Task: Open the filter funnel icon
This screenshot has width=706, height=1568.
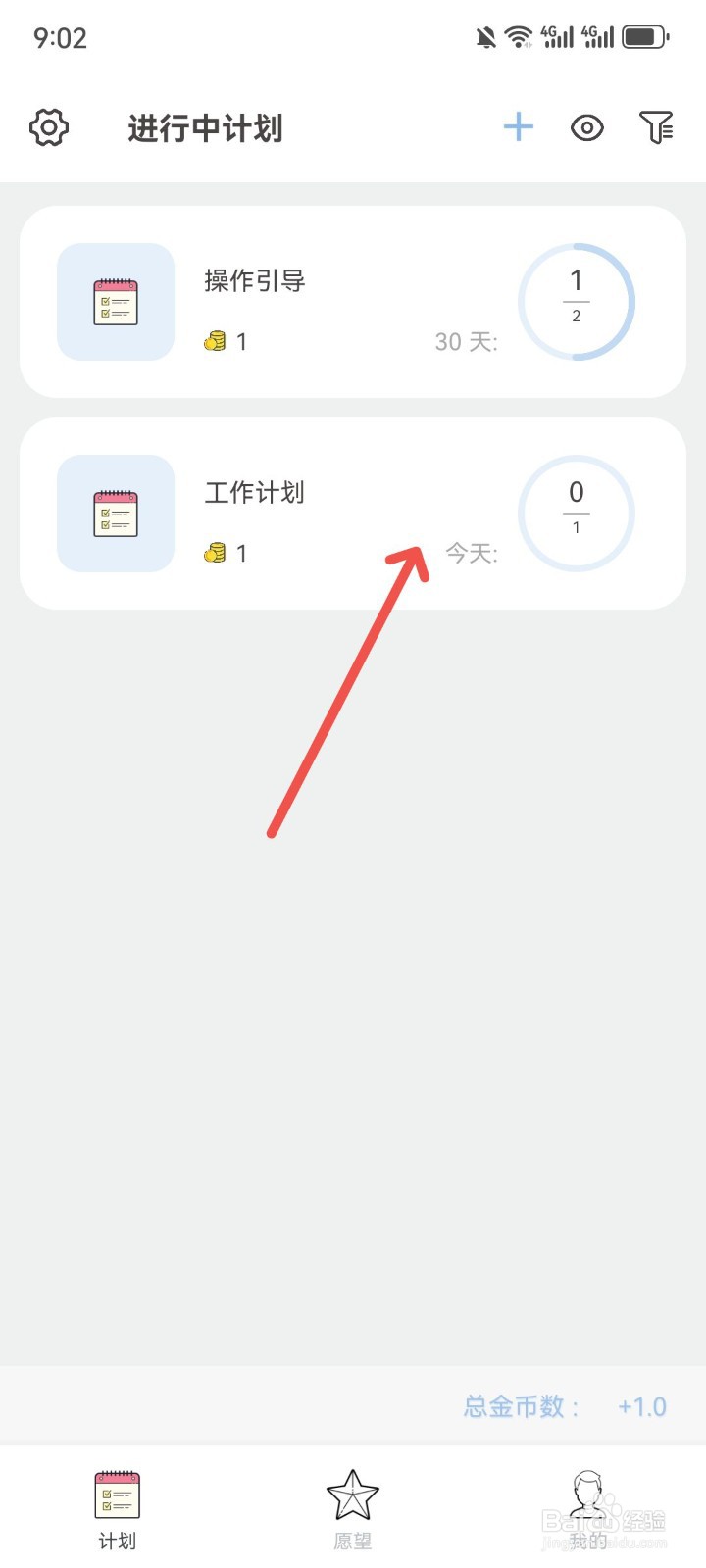Action: click(656, 127)
